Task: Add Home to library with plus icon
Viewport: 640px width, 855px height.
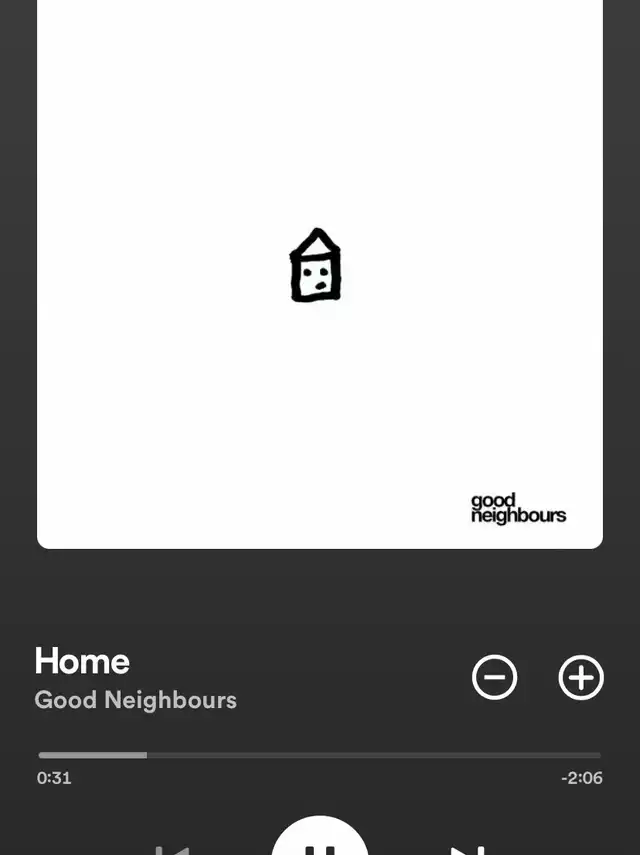Action: tap(581, 678)
